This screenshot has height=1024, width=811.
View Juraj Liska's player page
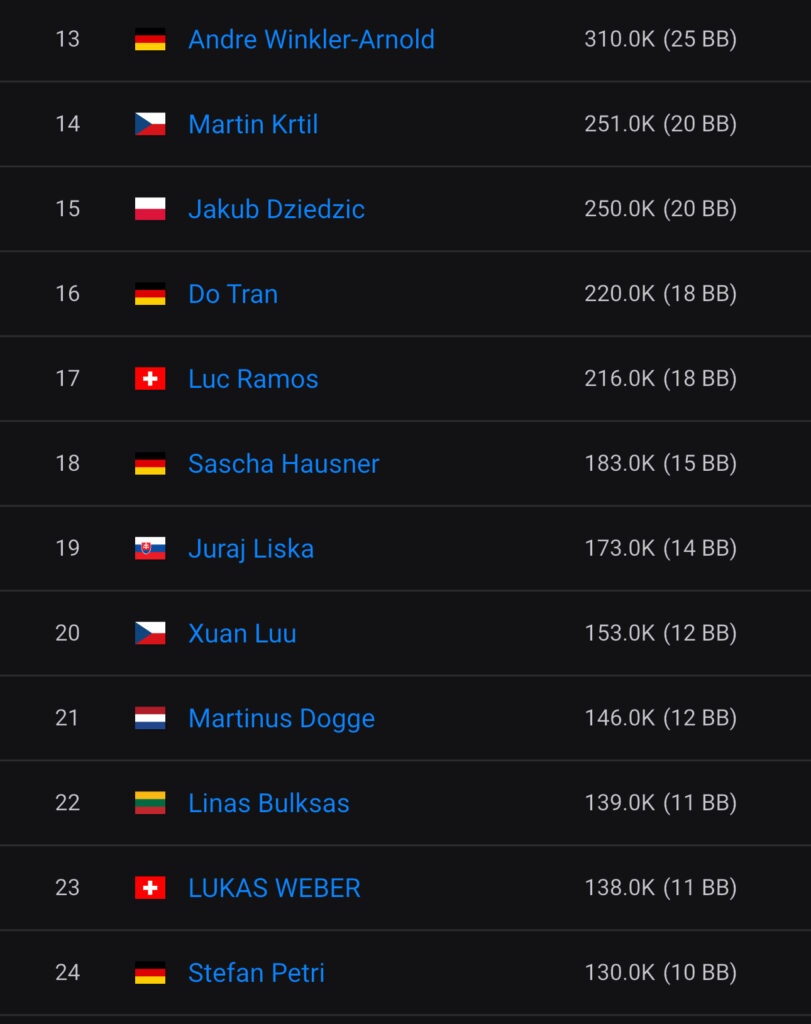coord(251,549)
